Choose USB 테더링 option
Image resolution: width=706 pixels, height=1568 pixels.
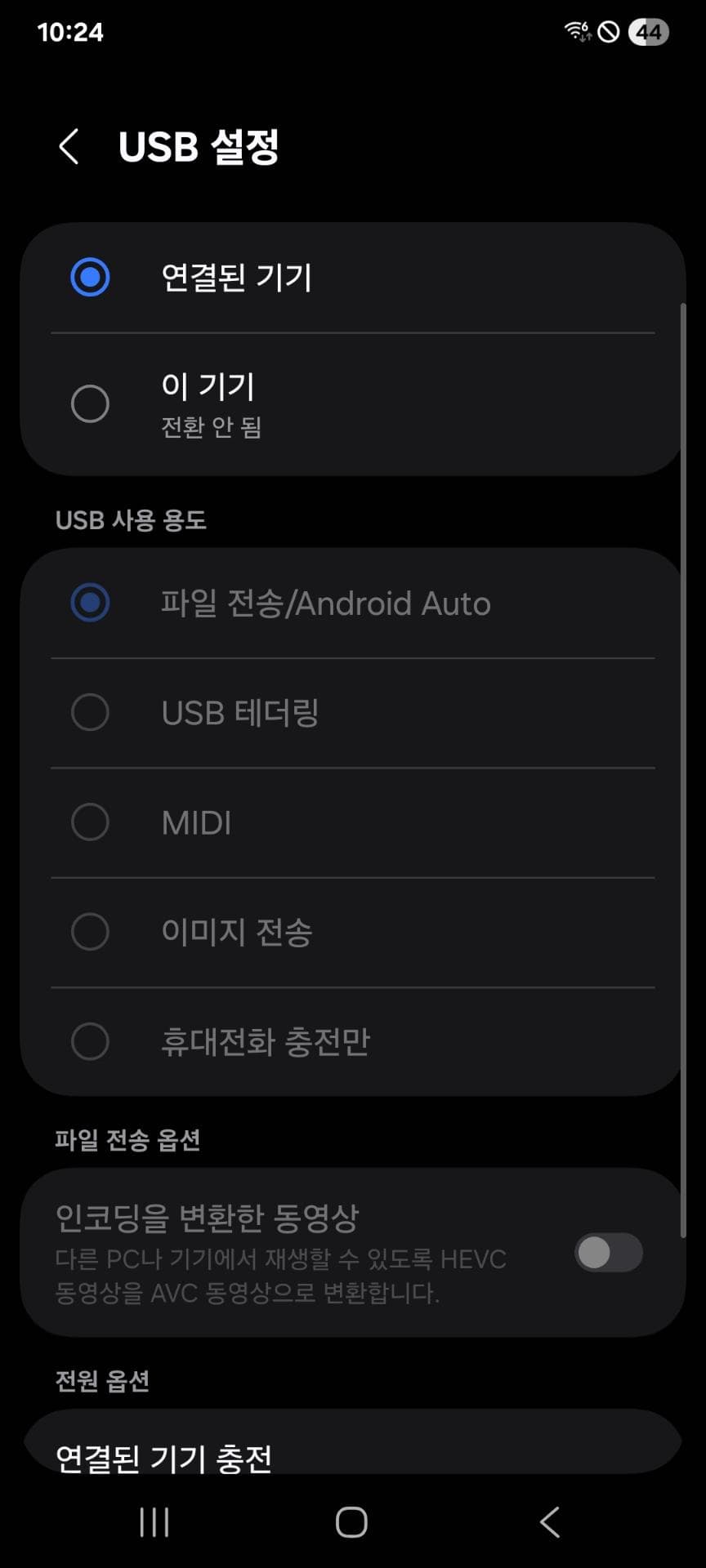90,712
